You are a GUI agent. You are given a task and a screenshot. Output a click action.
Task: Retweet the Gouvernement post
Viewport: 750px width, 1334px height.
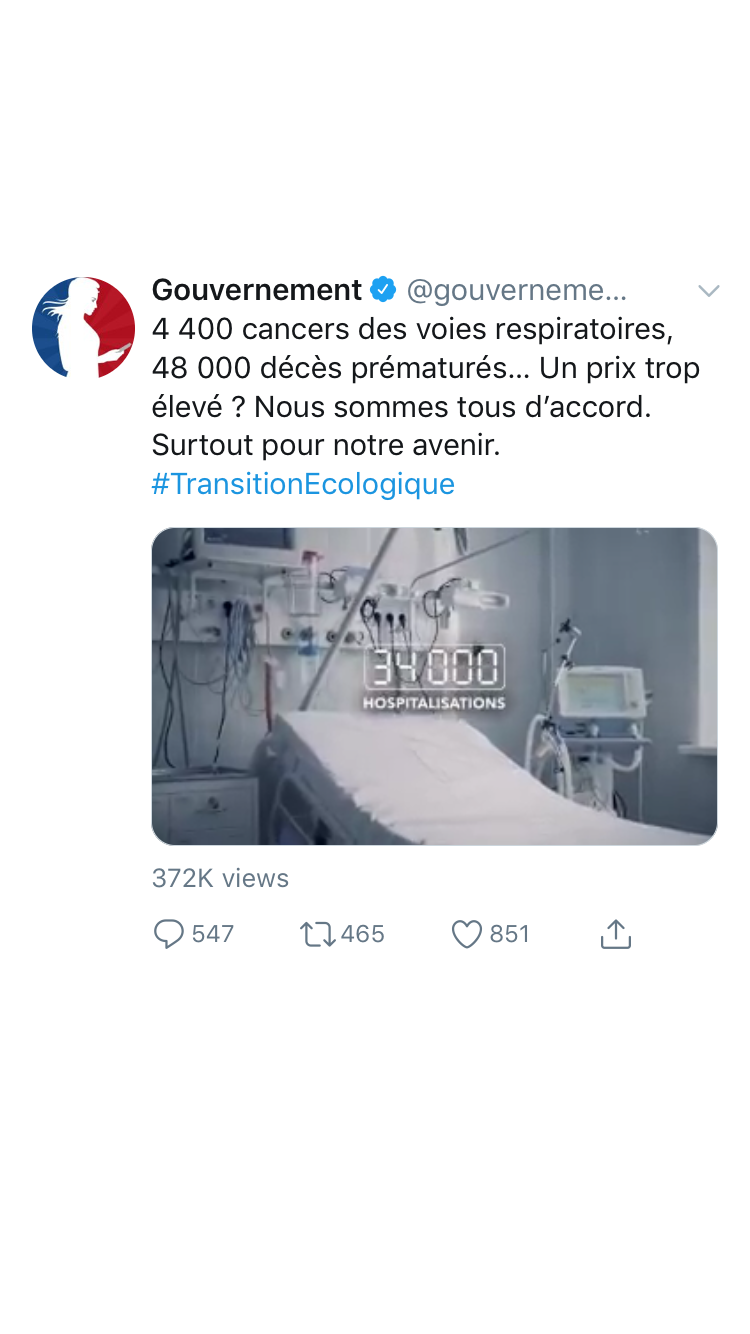click(318, 934)
